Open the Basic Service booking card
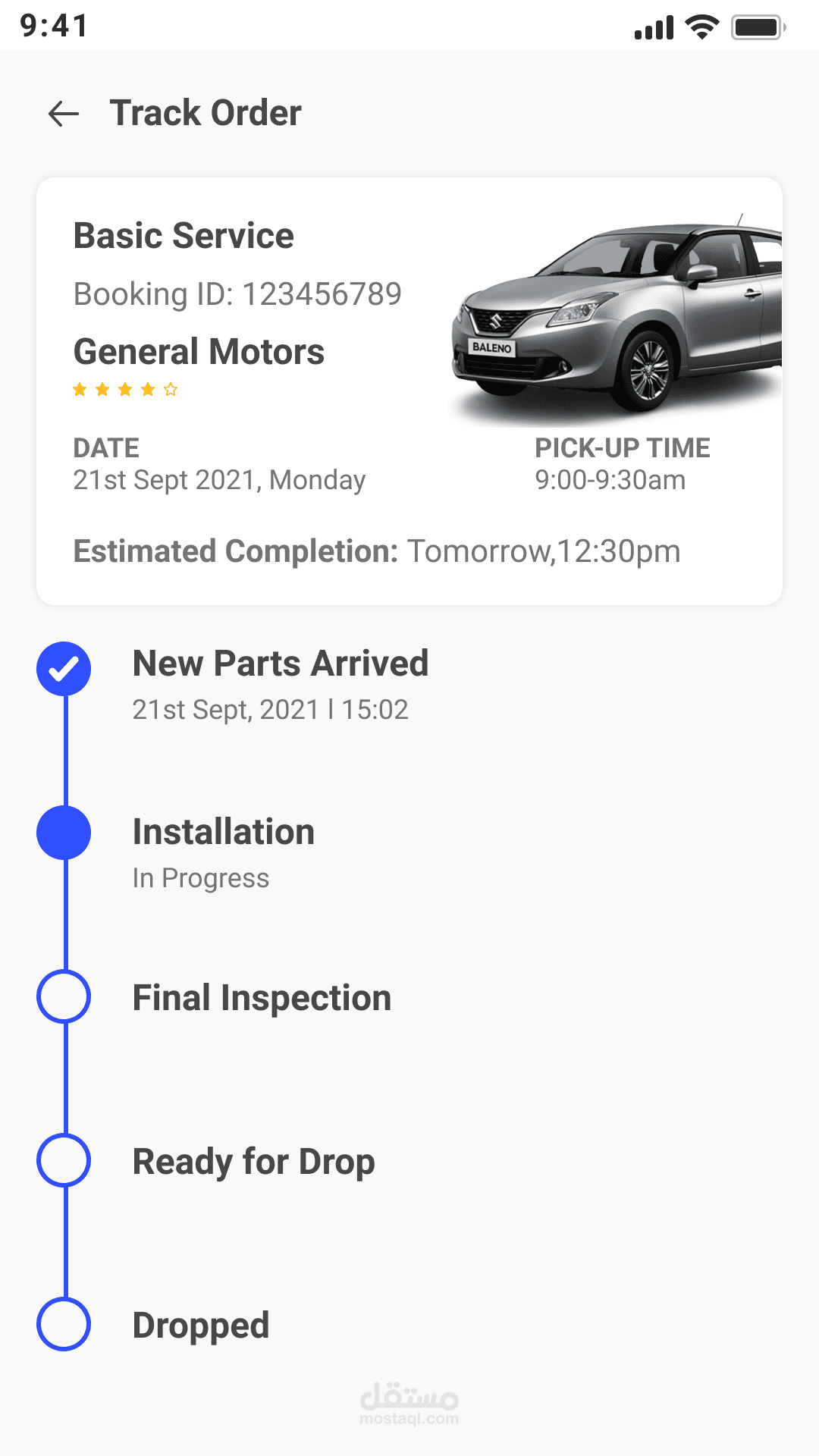Viewport: 819px width, 1456px height. coord(409,391)
